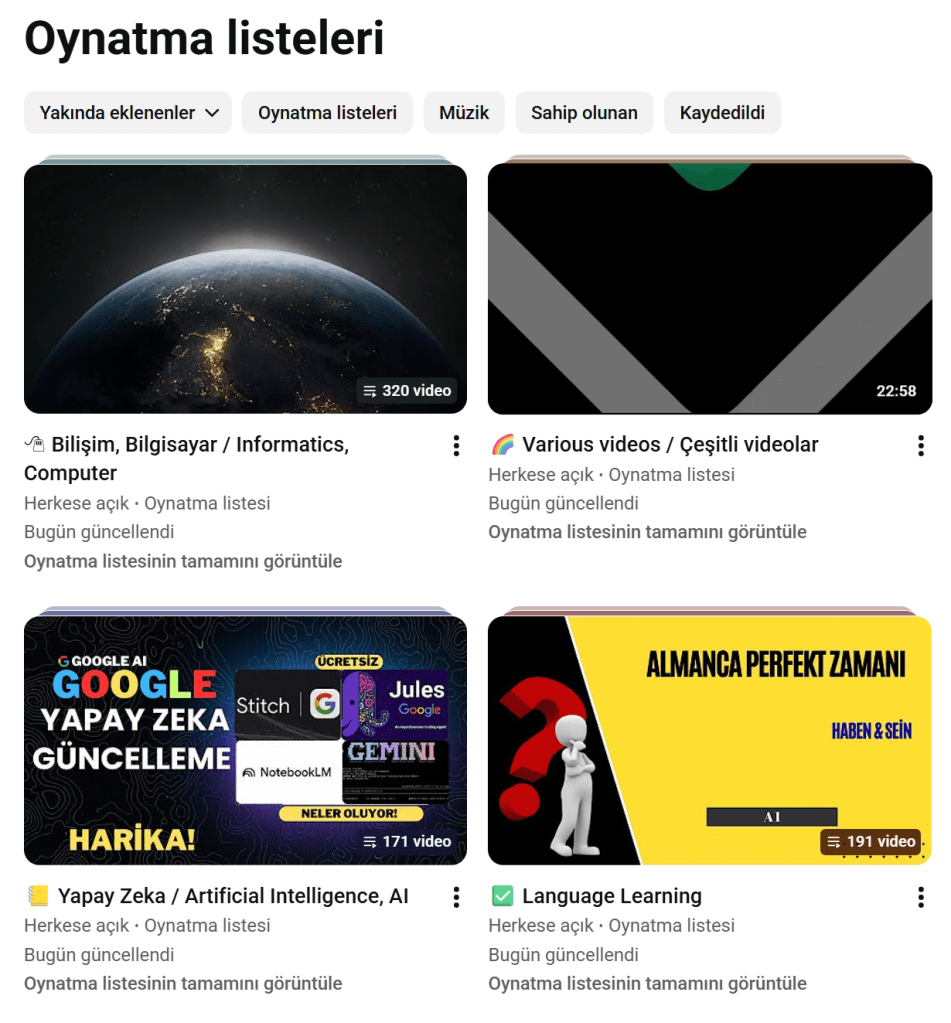Select the Müzik filter chip
The width and height of the screenshot is (951, 1023).
(464, 113)
